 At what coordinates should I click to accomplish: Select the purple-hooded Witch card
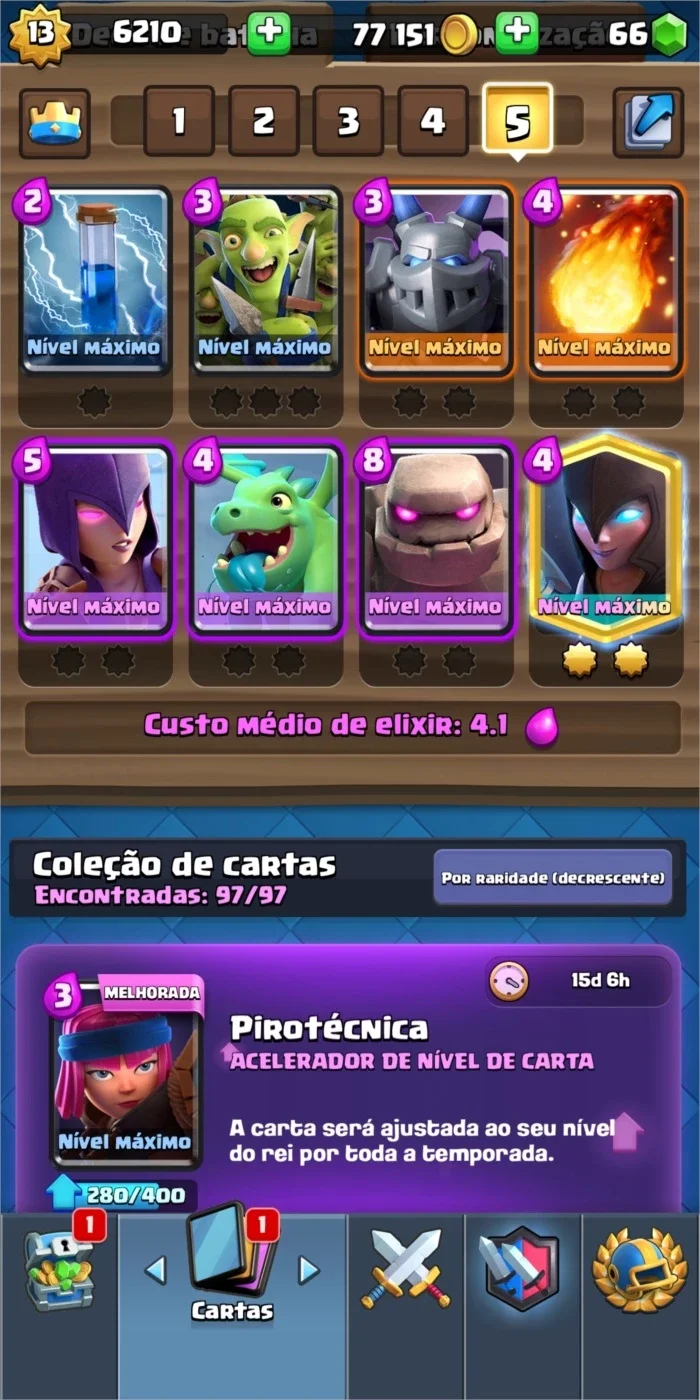coord(94,537)
